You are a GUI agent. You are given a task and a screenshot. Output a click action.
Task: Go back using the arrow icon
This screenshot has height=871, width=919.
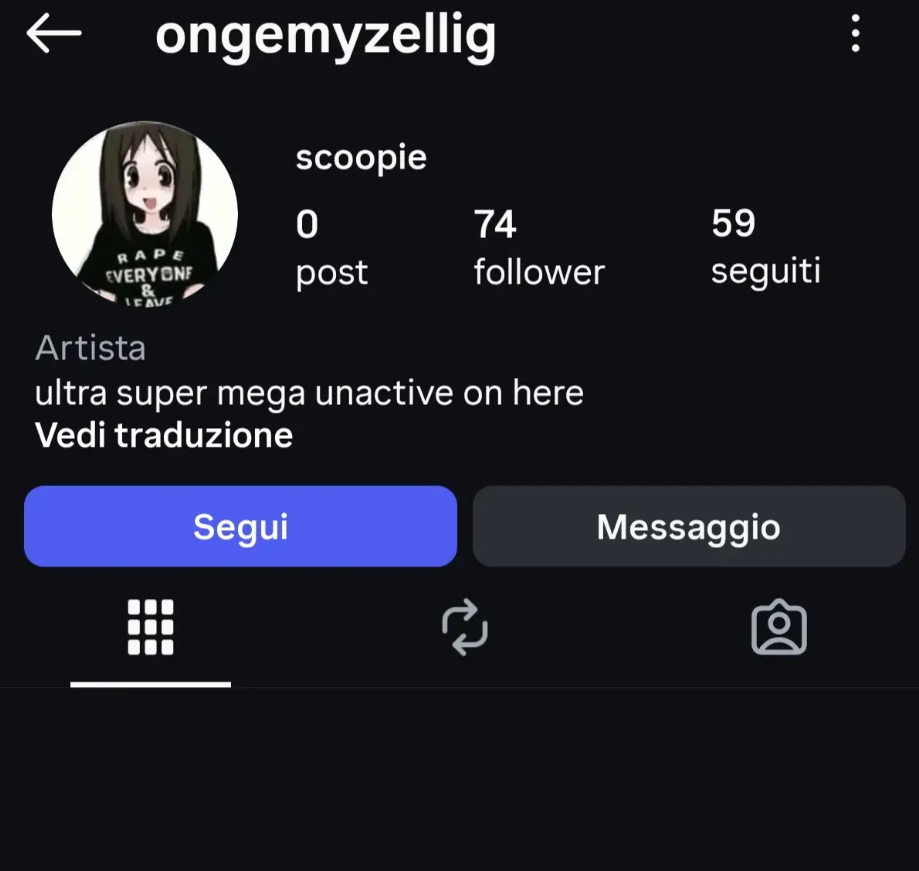click(x=54, y=34)
